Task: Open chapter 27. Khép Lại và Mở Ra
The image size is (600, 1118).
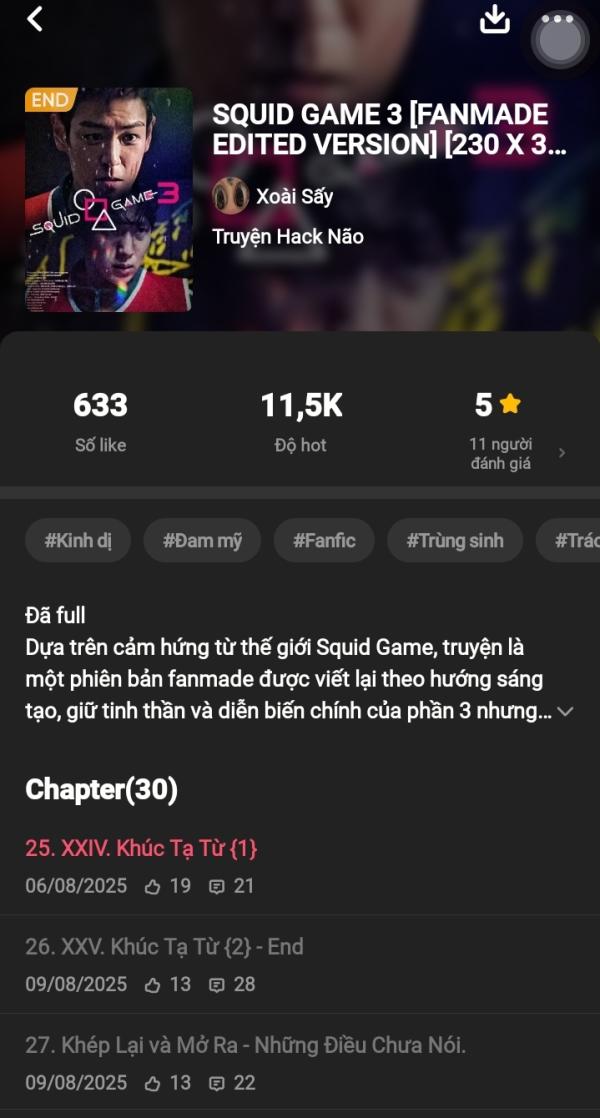Action: [245, 1045]
